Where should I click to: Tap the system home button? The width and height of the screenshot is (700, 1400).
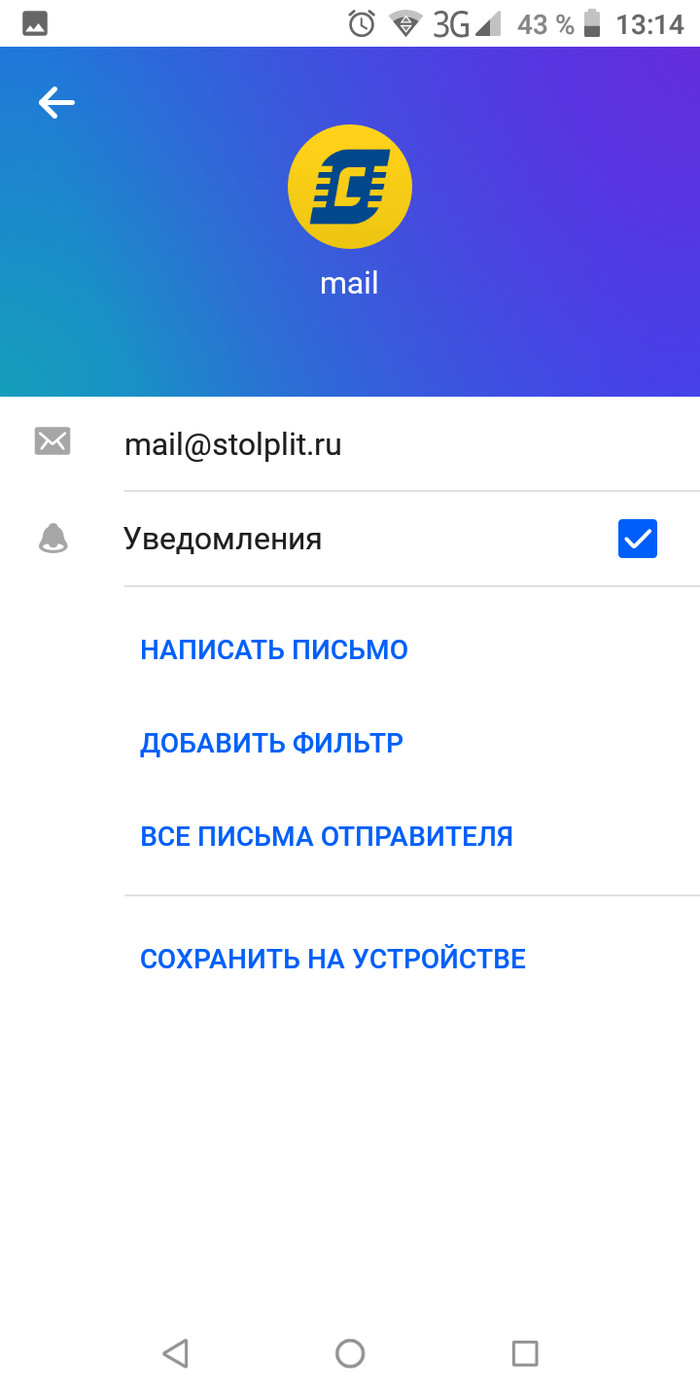click(x=350, y=1353)
